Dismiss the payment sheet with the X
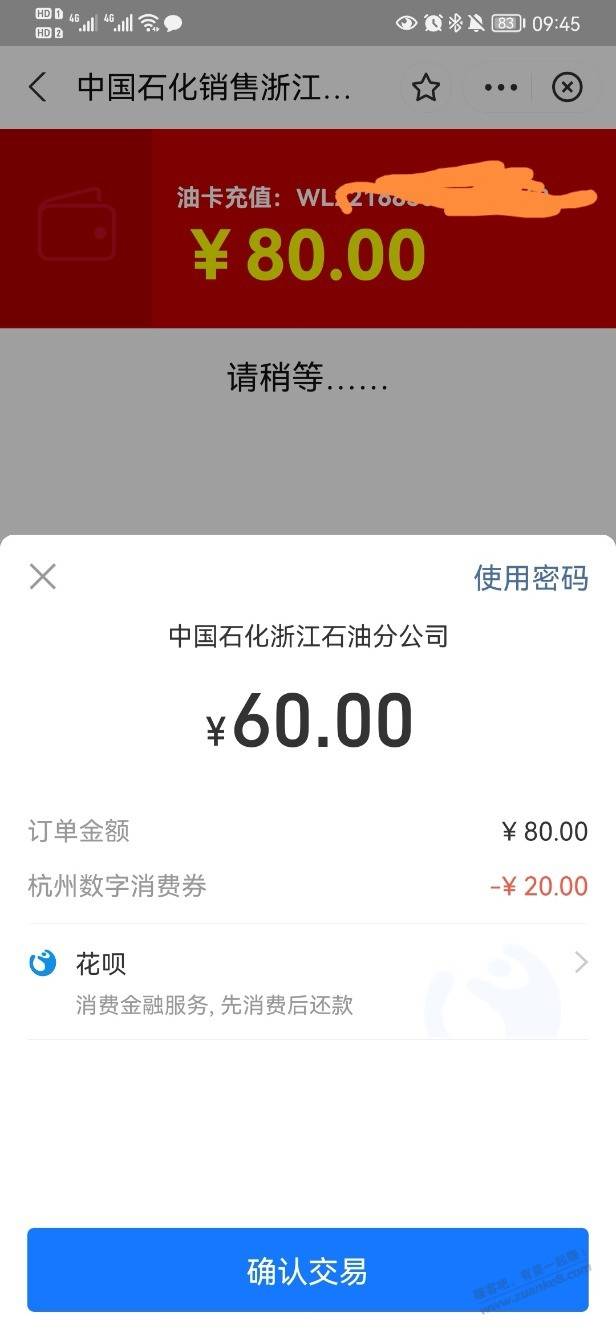Screen dimensions: 616x1334 (x=43, y=576)
